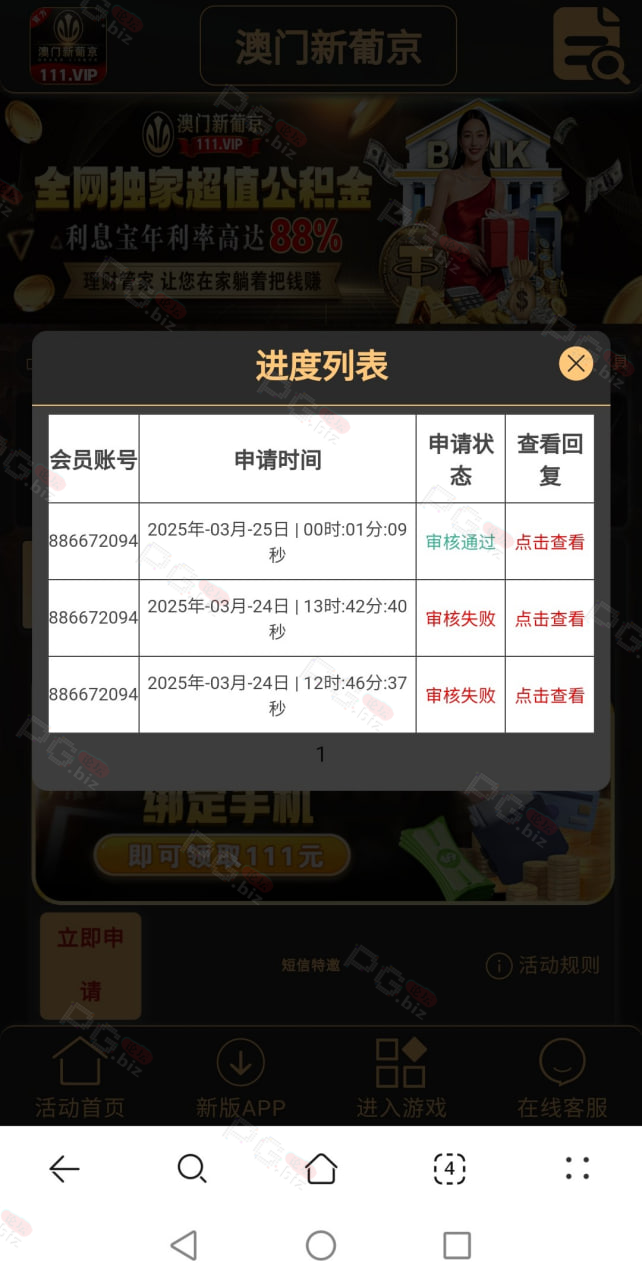Go back with the browser back arrow

[64, 1168]
